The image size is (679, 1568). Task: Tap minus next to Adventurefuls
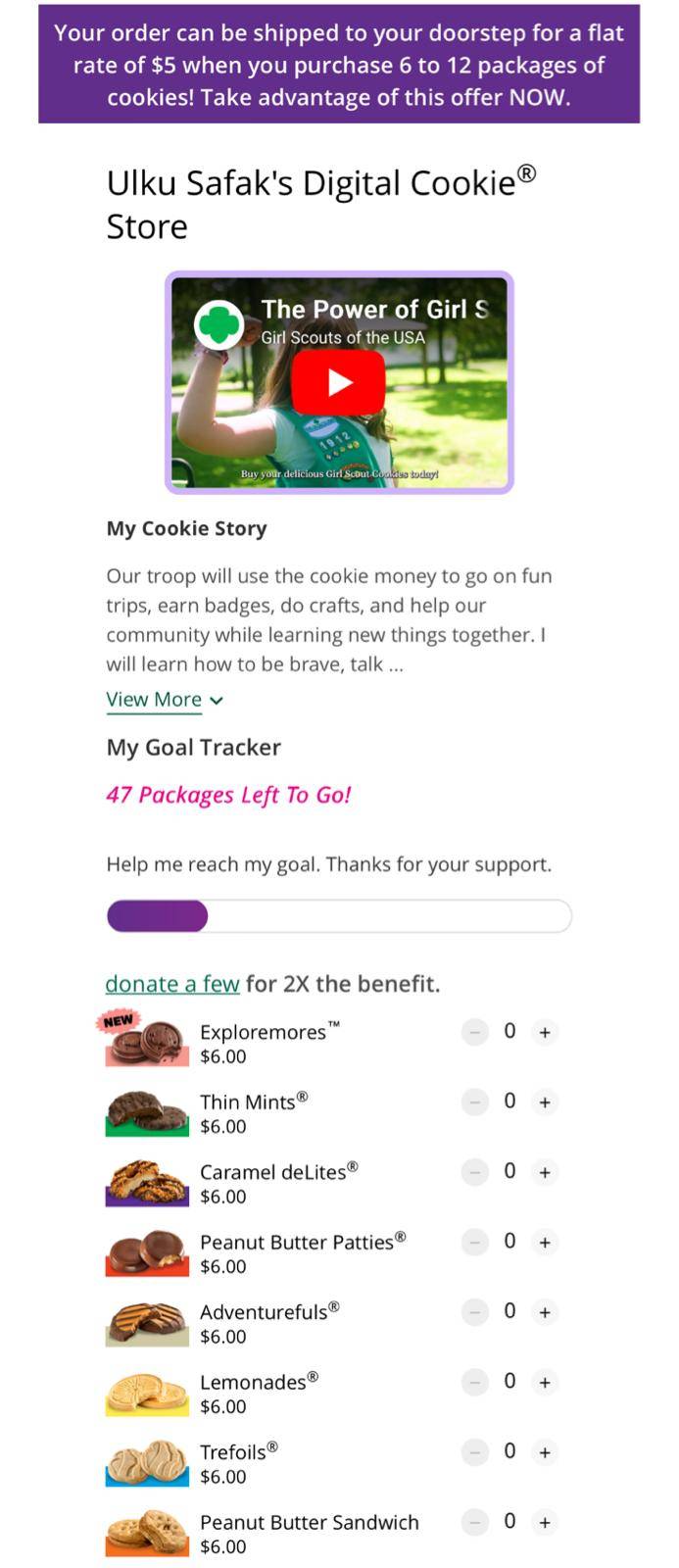pyautogui.click(x=475, y=1312)
